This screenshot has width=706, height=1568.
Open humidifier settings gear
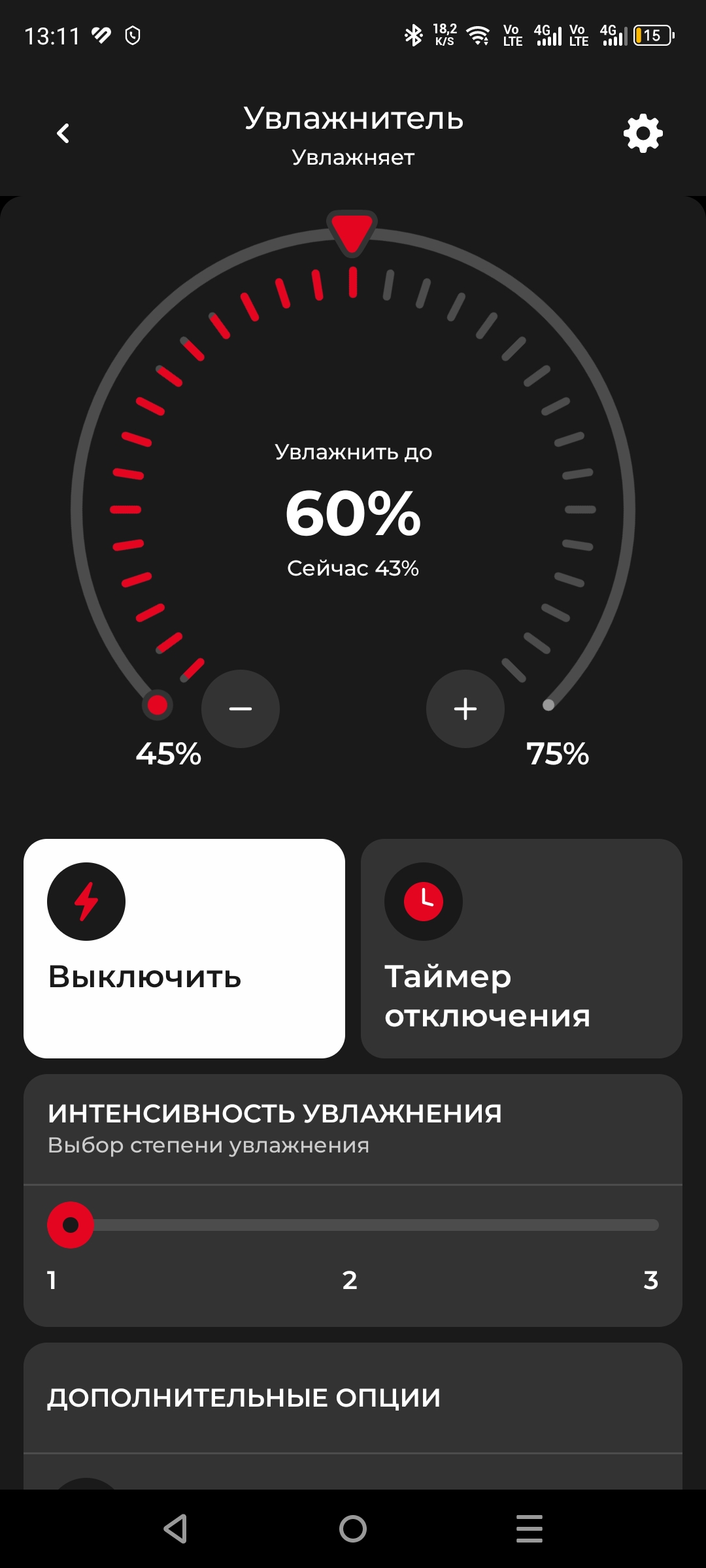pos(643,133)
